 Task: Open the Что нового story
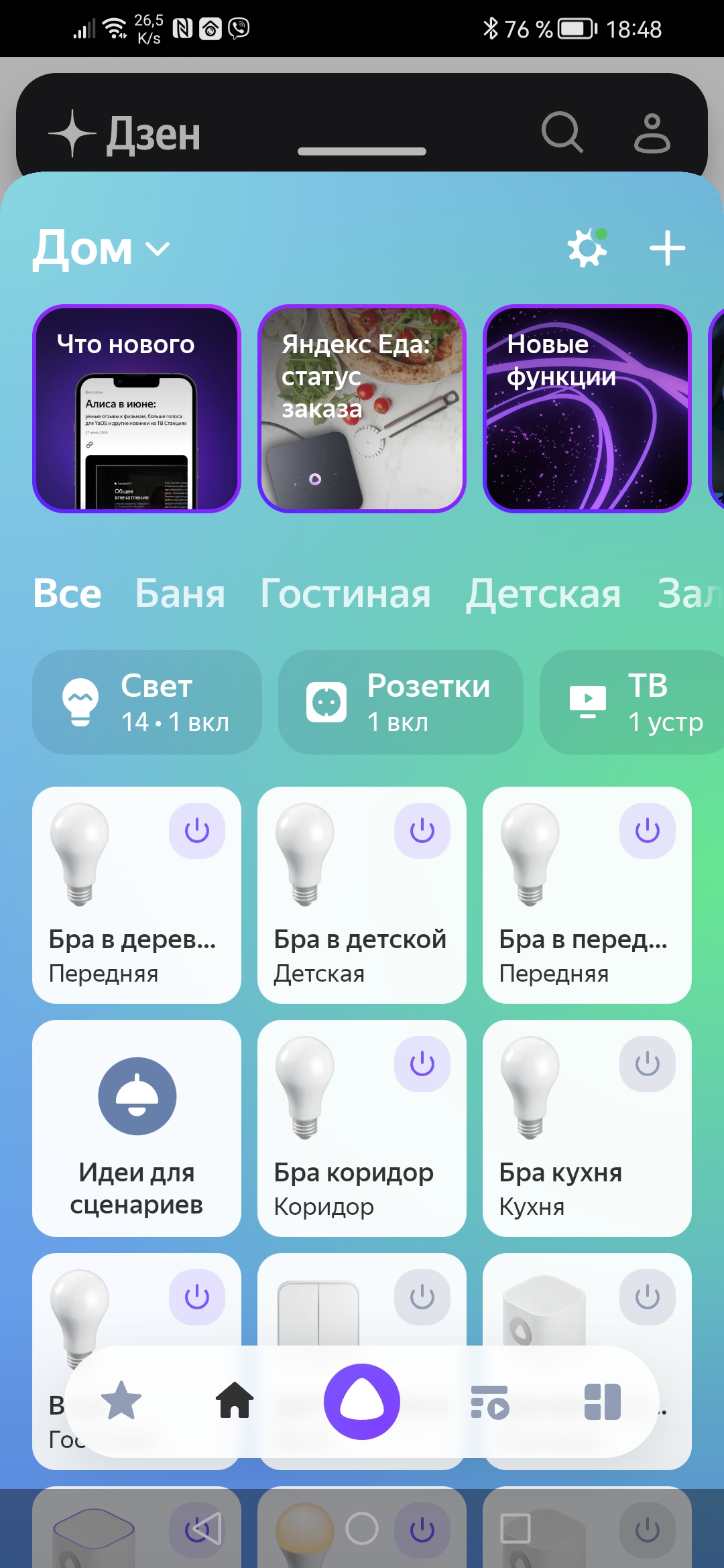(137, 409)
